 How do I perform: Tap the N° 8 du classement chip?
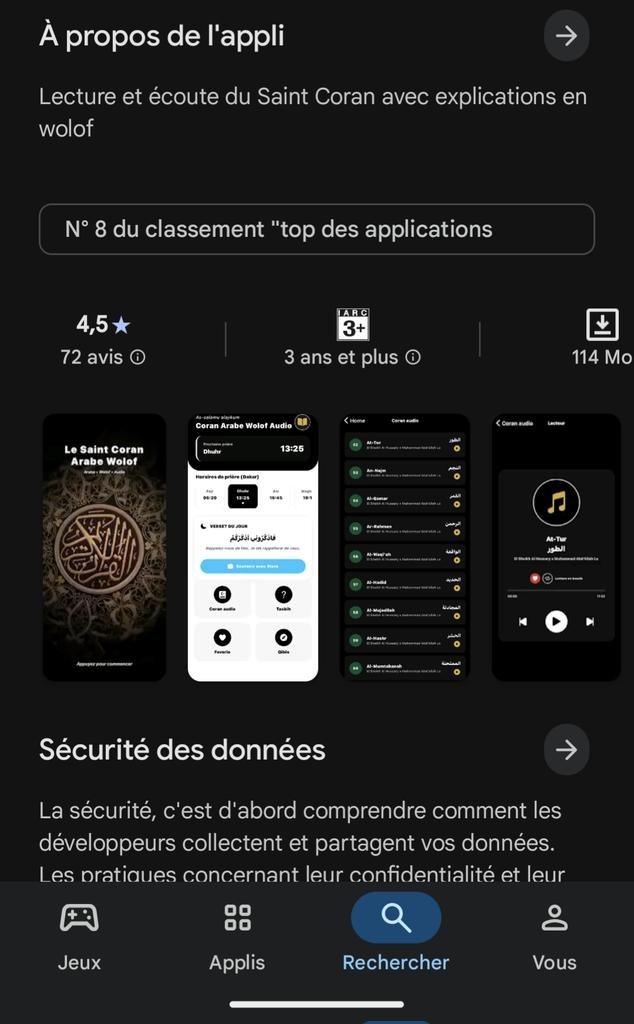(x=316, y=229)
